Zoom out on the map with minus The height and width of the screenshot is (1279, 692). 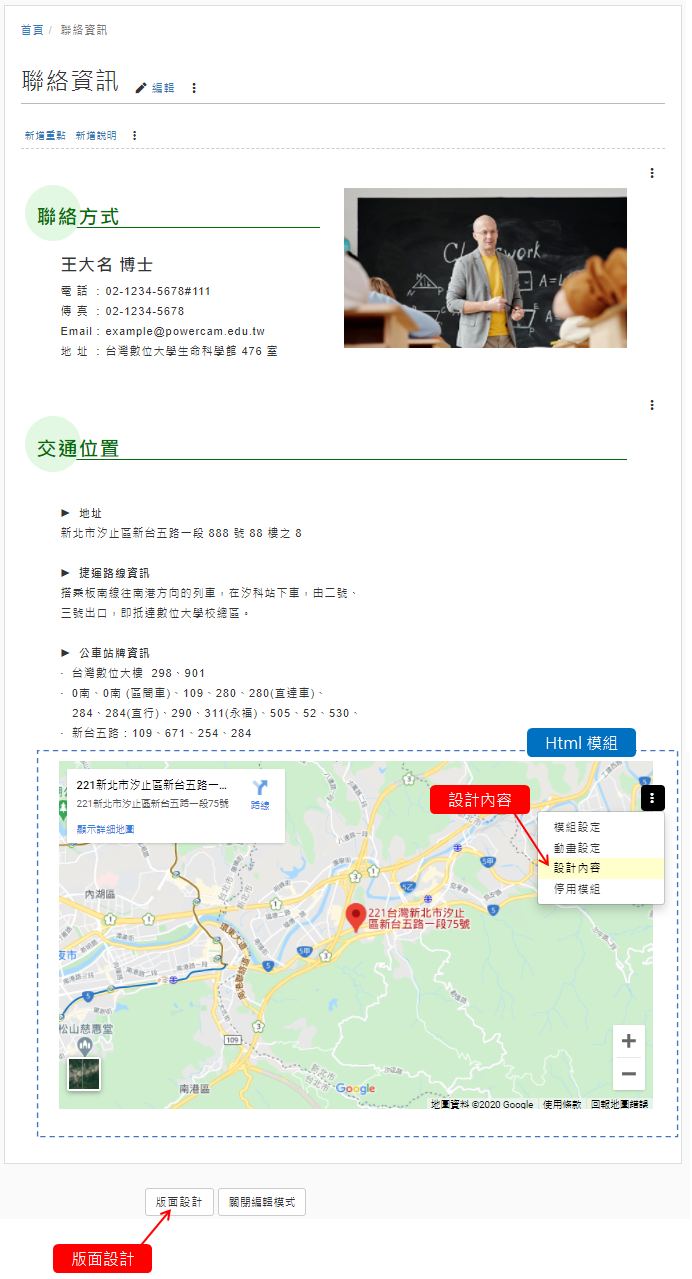point(628,1073)
